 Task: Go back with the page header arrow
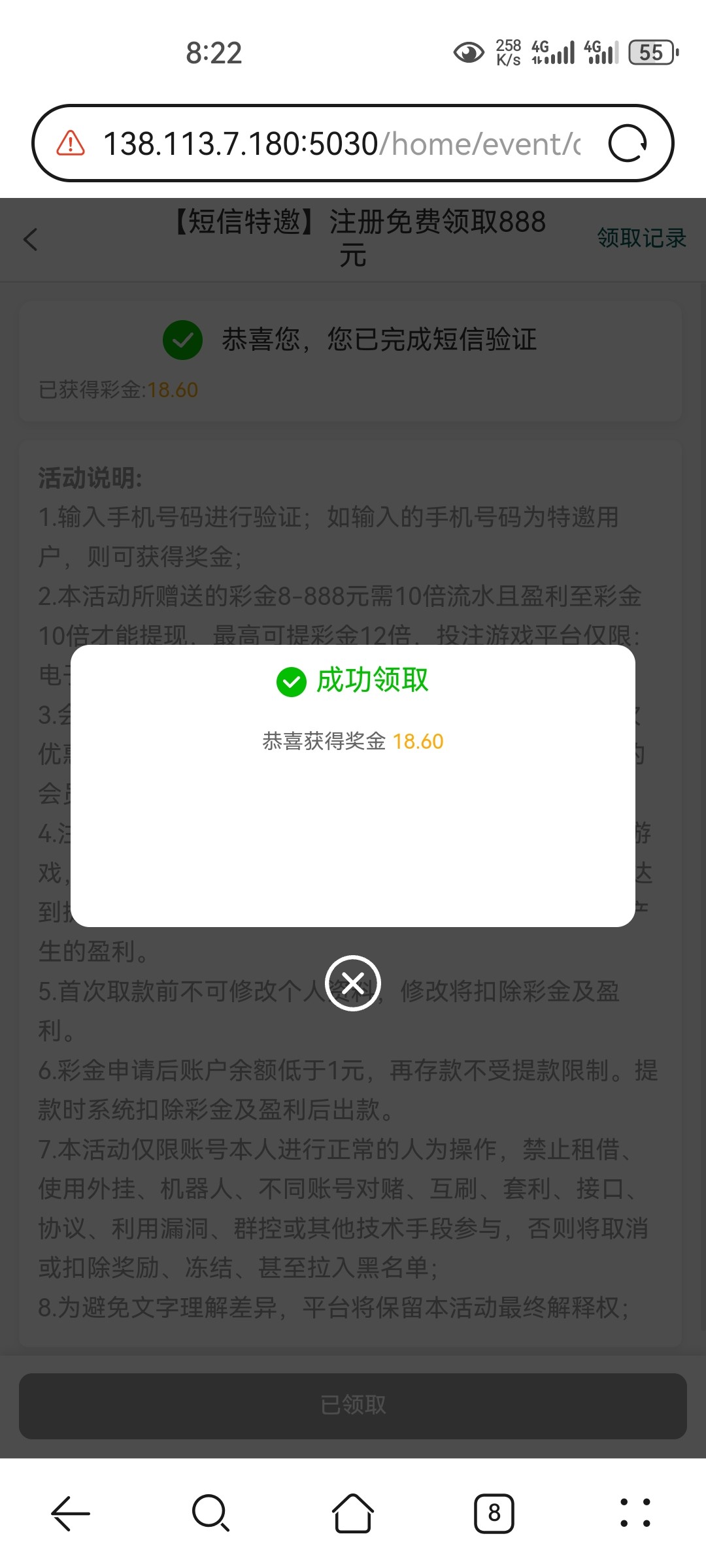[x=31, y=239]
